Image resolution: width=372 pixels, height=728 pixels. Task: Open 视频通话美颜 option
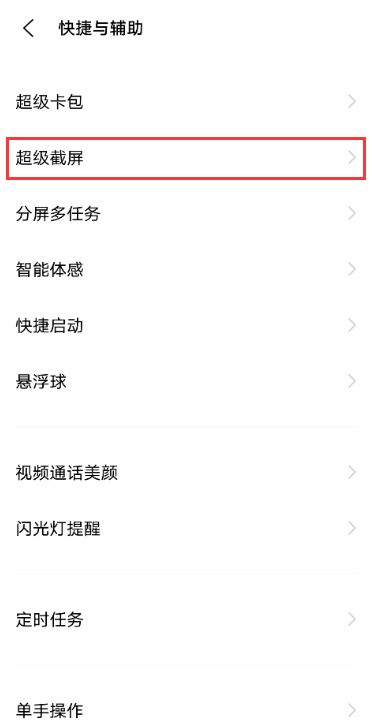click(186, 473)
